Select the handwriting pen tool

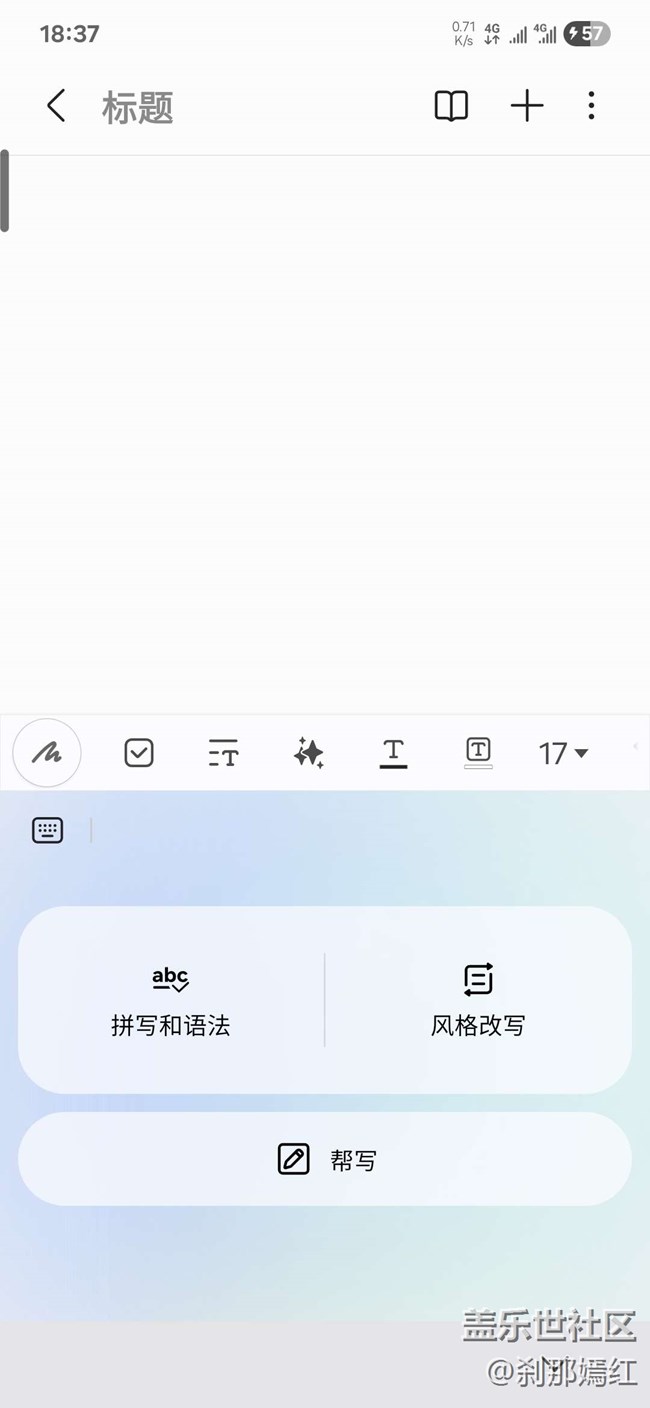47,753
